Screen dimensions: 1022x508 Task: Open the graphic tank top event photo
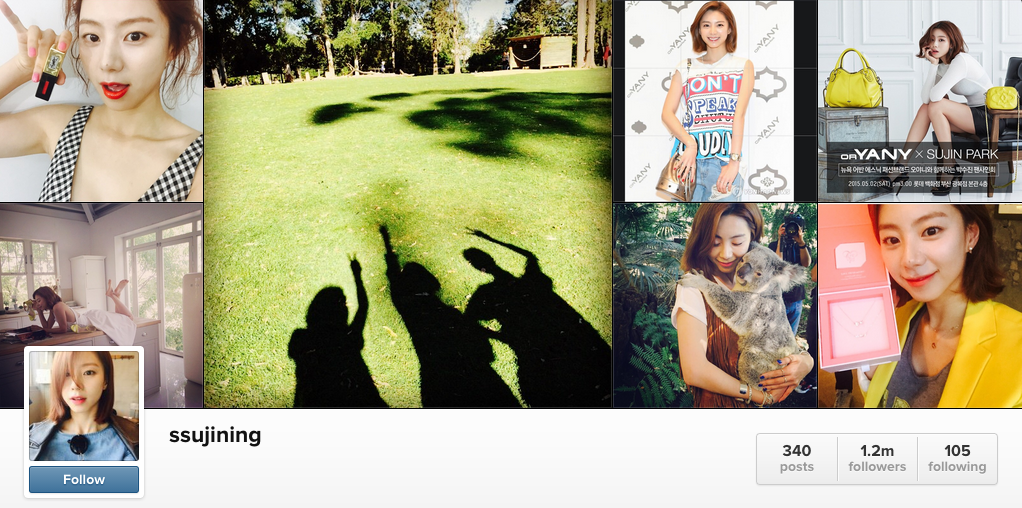pos(714,100)
